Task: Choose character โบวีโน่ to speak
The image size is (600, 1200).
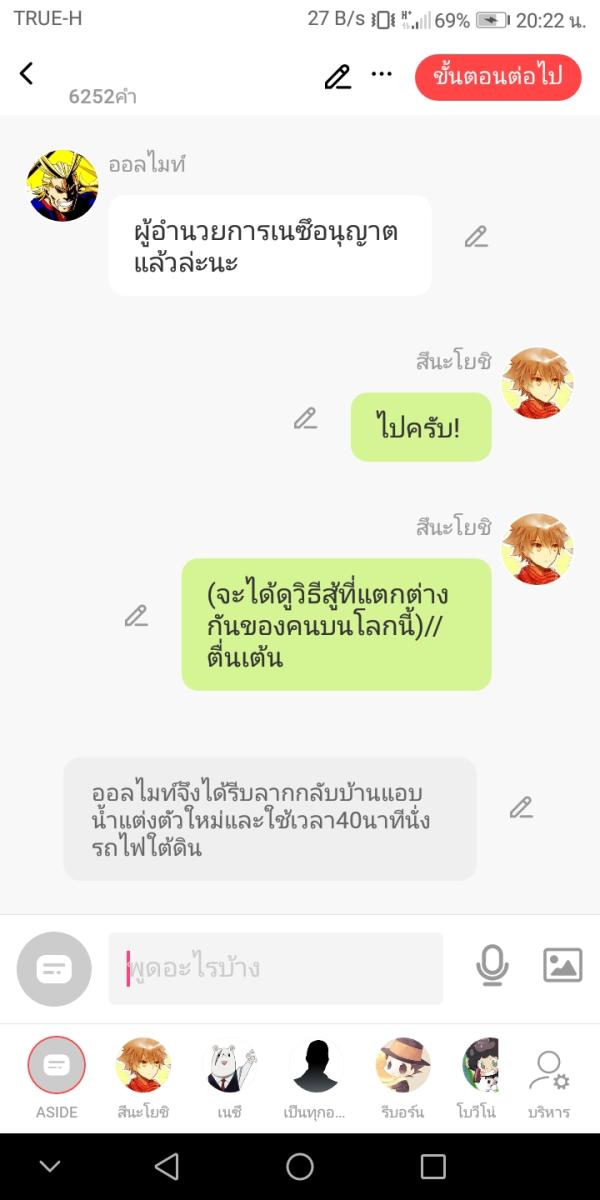Action: coord(480,1066)
